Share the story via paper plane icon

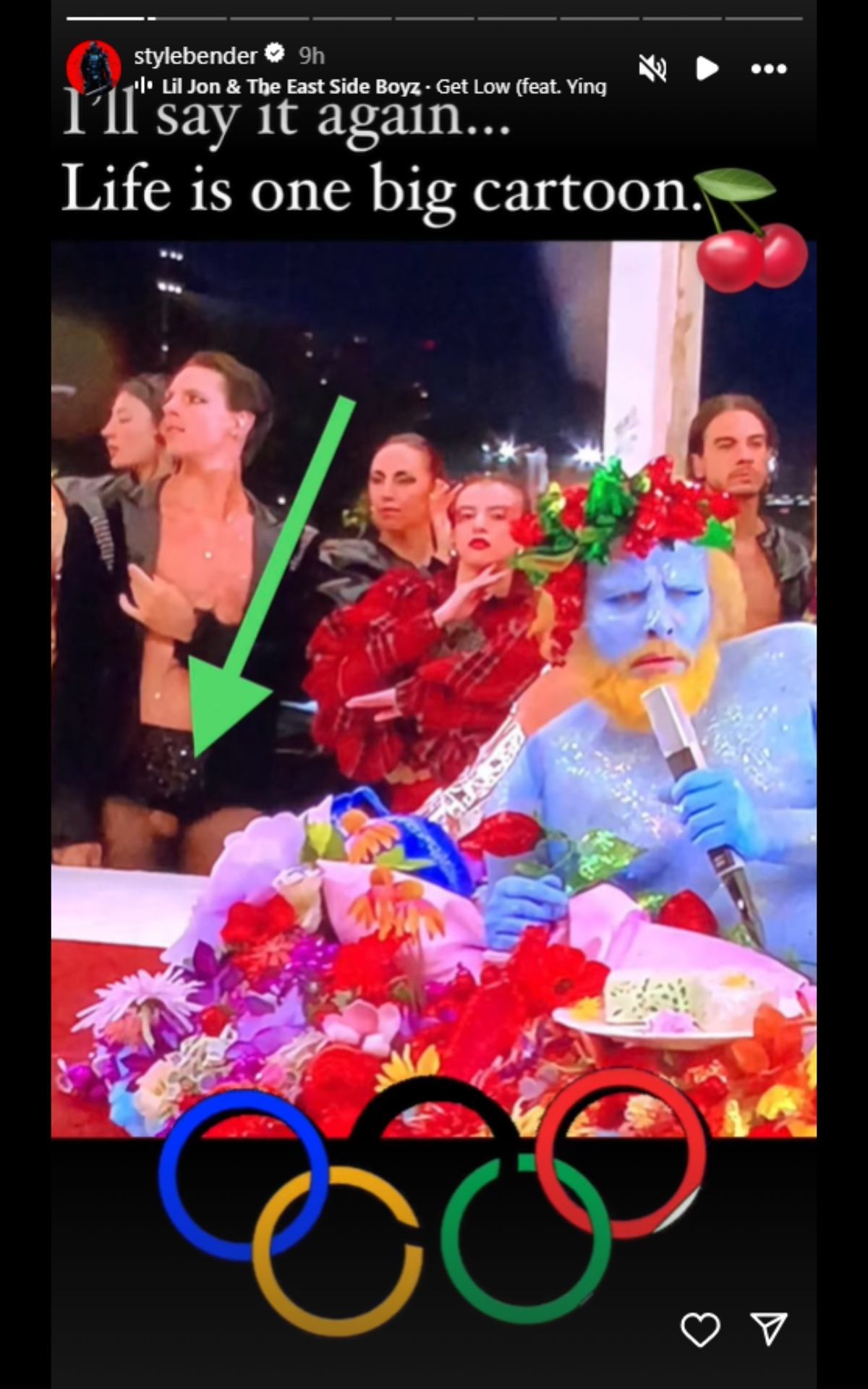[768, 1329]
